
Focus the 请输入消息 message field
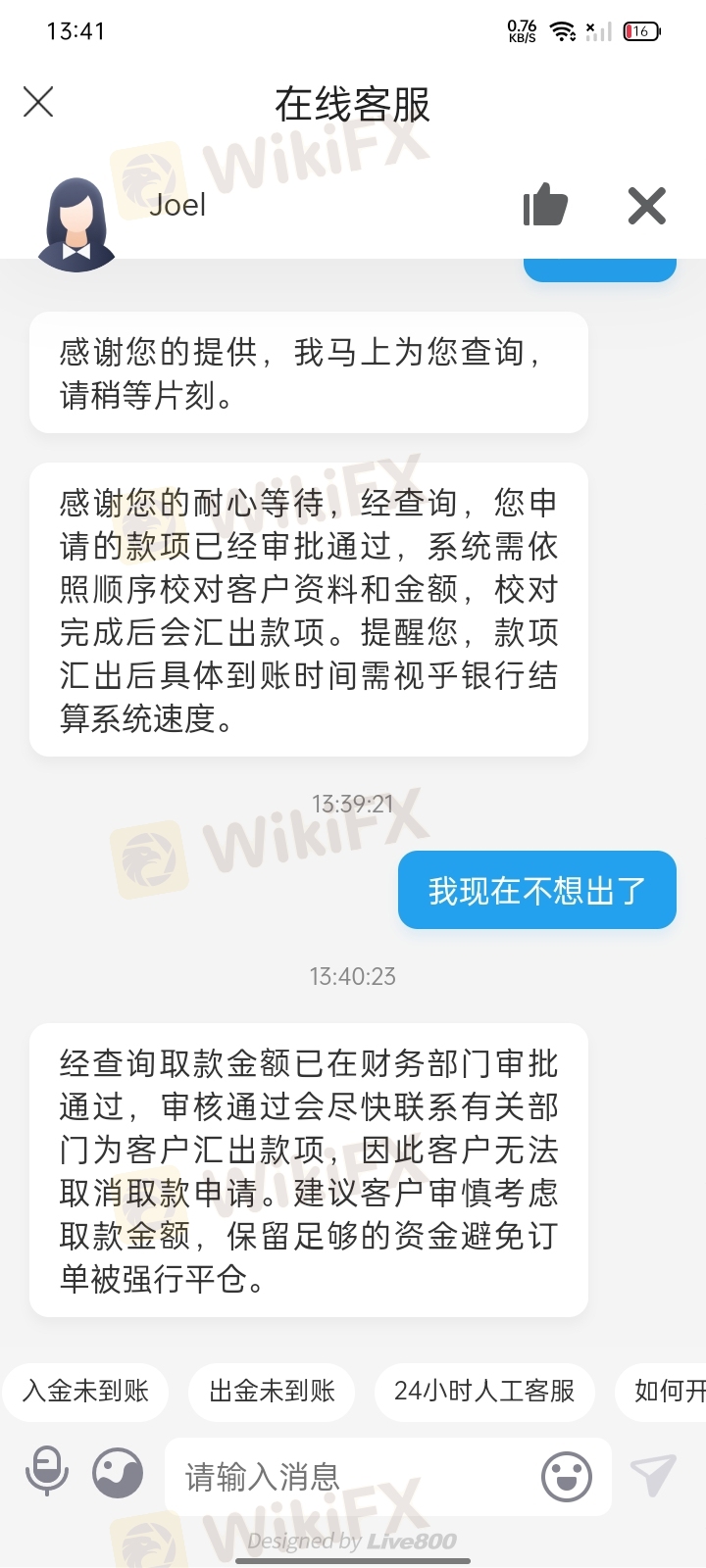pyautogui.click(x=353, y=1476)
